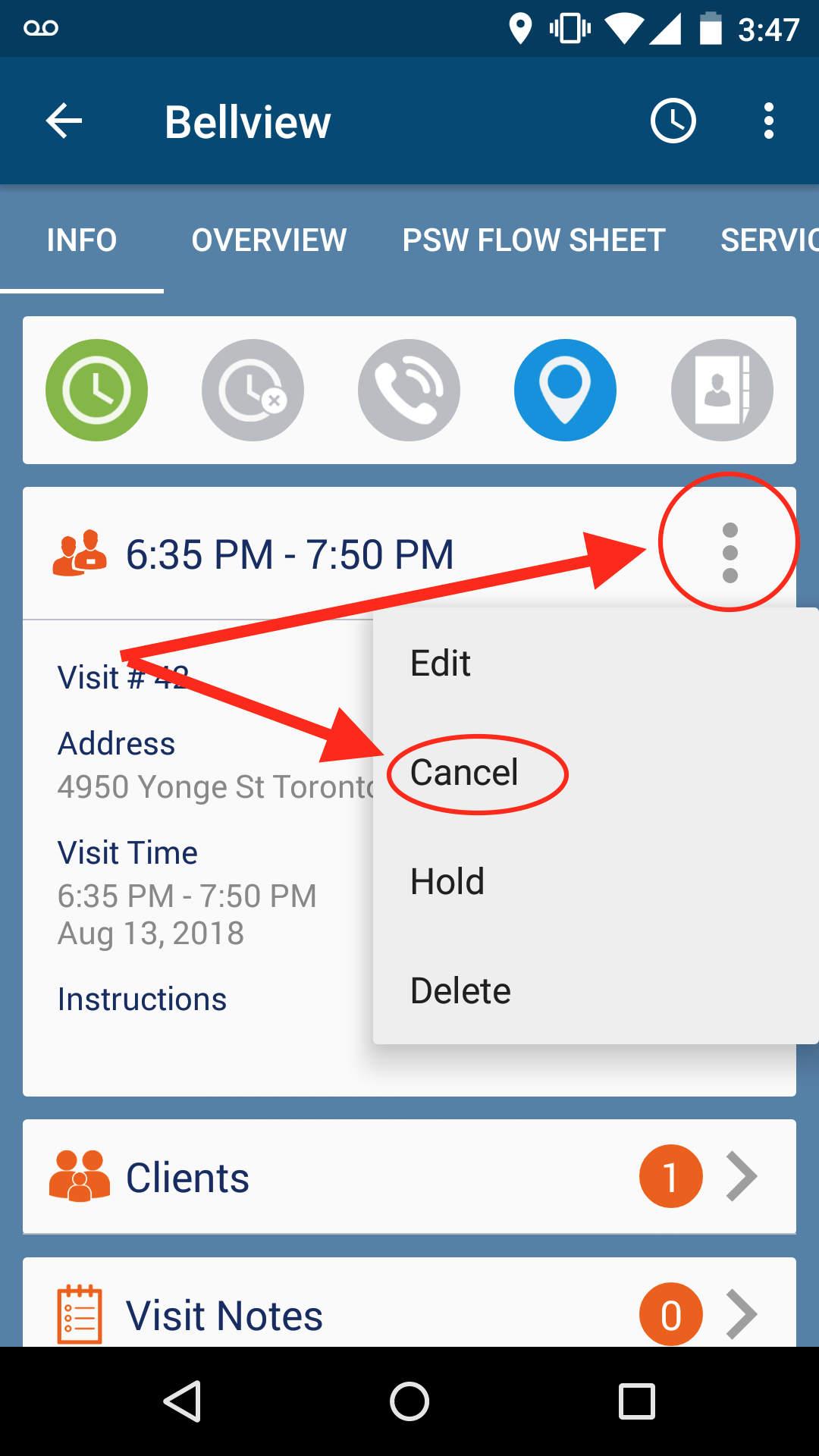This screenshot has width=819, height=1456.
Task: Open the contact book button
Action: coord(722,390)
